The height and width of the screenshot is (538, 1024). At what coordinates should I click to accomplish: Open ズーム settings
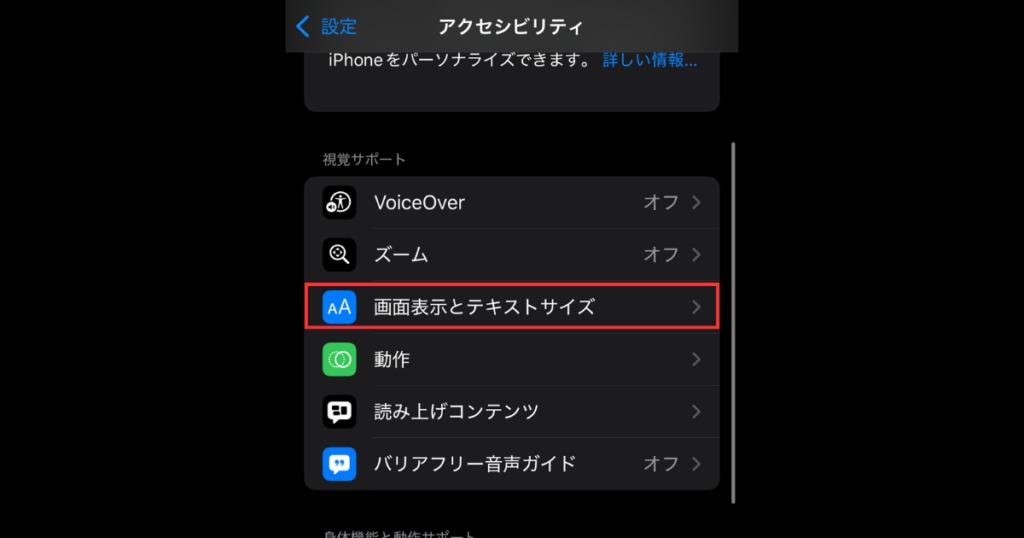tap(511, 255)
